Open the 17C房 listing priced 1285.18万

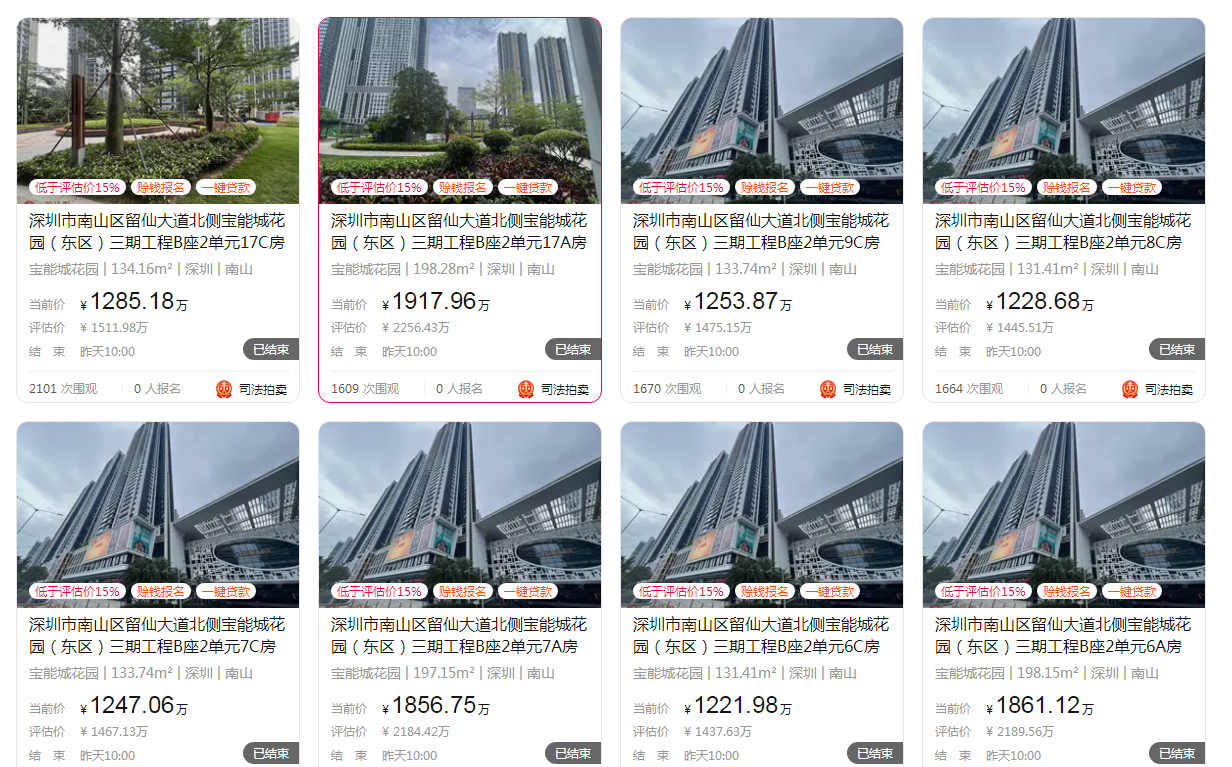[157, 231]
